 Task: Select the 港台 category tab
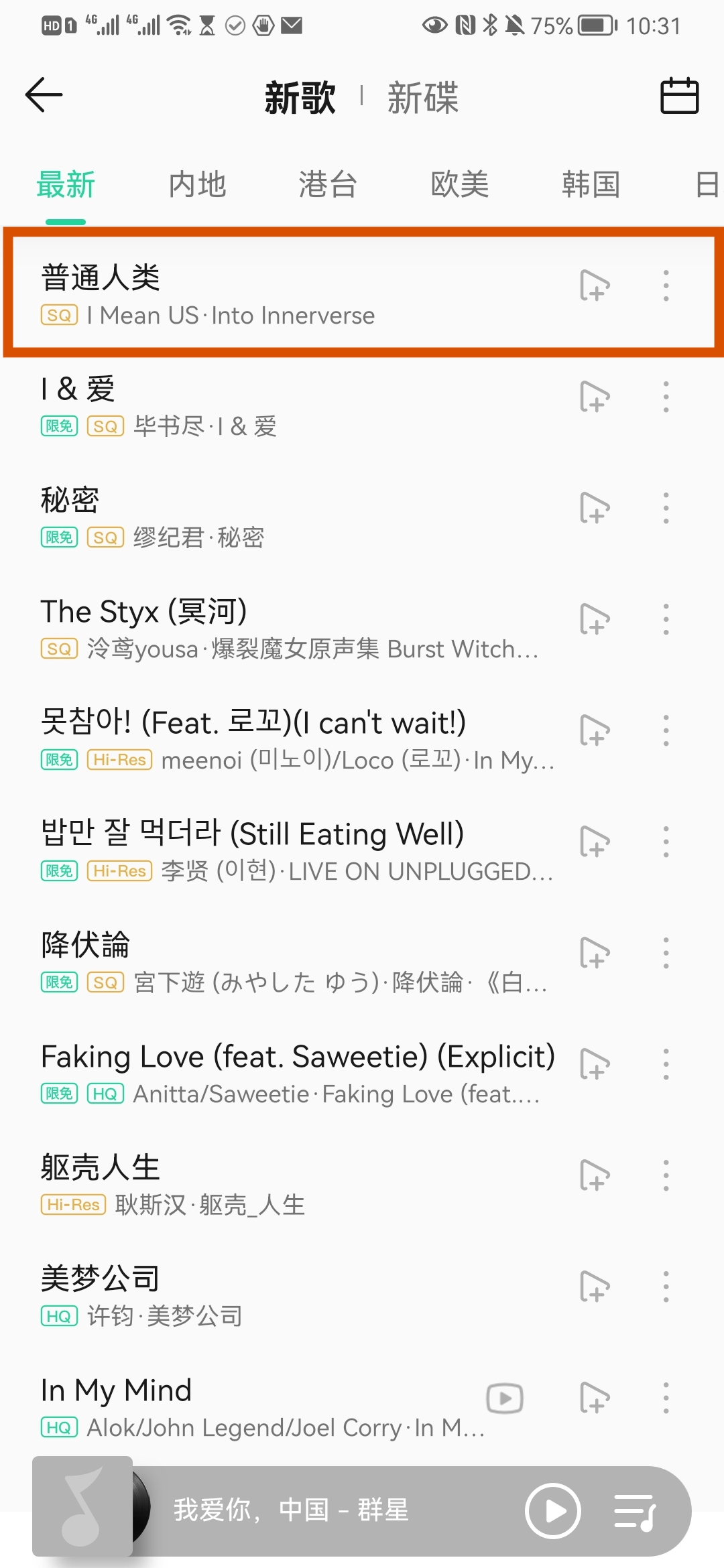[328, 184]
